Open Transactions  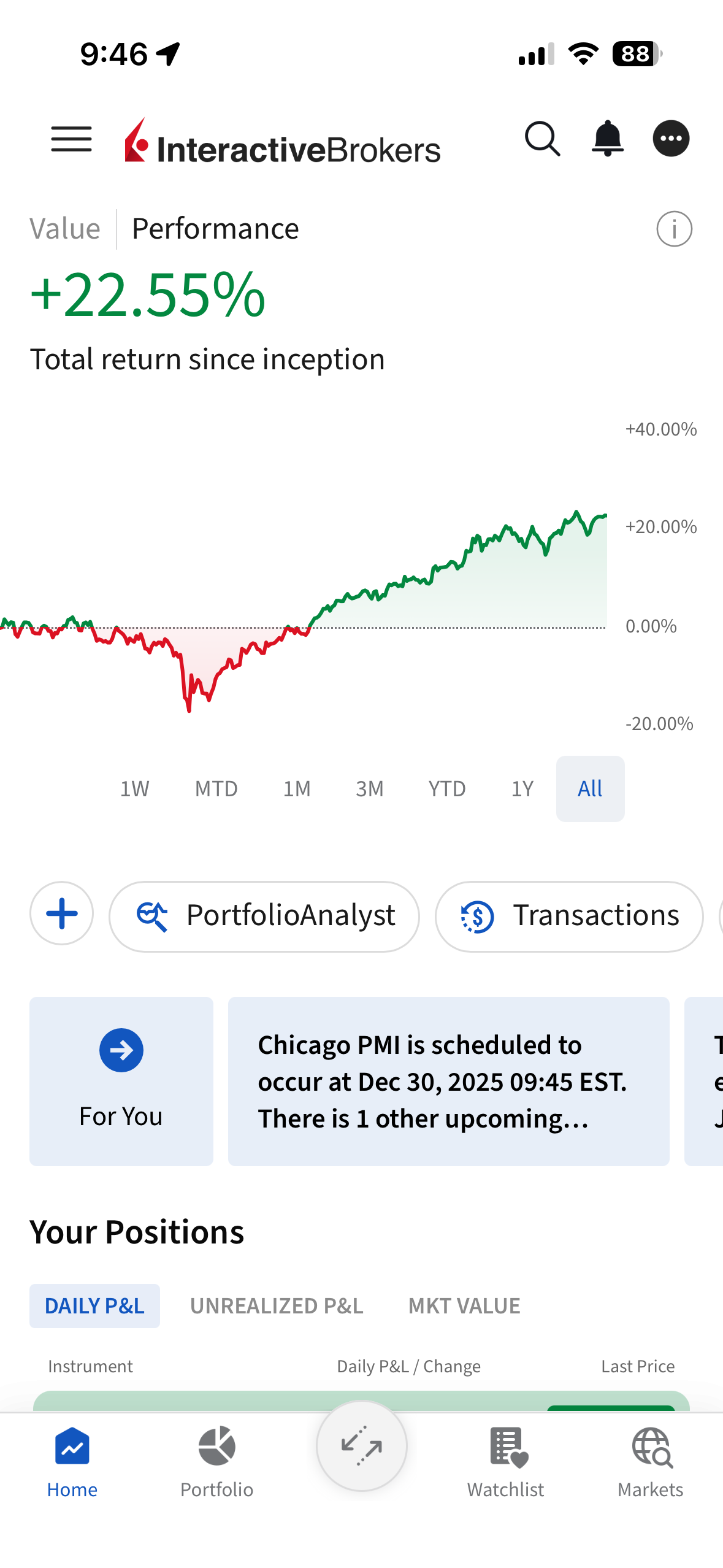(x=568, y=916)
